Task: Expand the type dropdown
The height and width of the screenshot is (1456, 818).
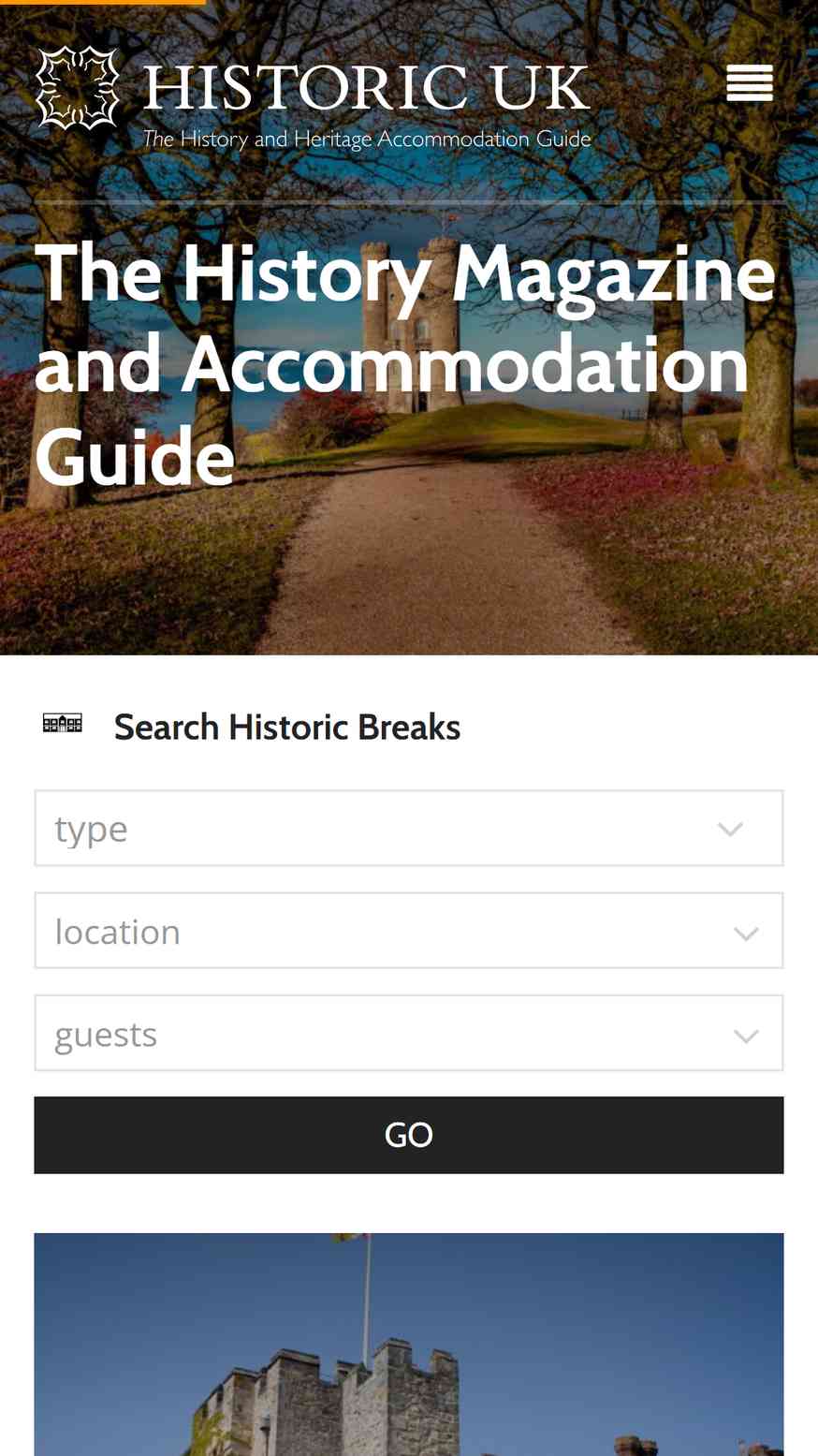Action: (409, 829)
